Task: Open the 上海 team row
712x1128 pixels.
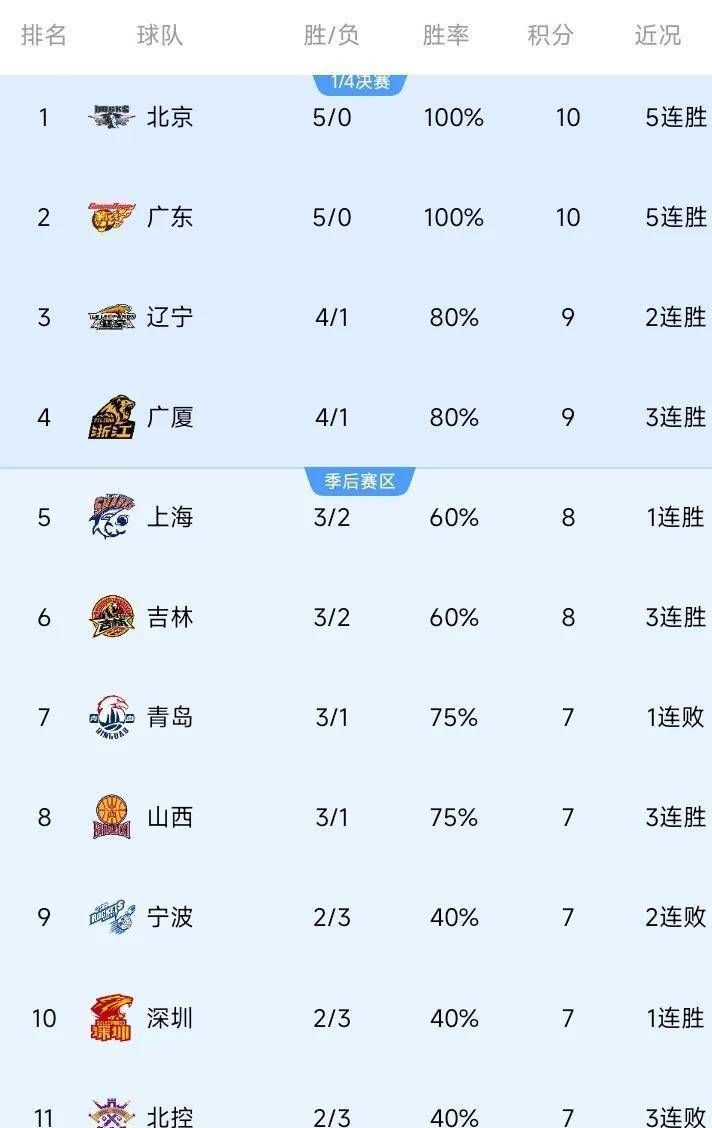Action: click(169, 517)
